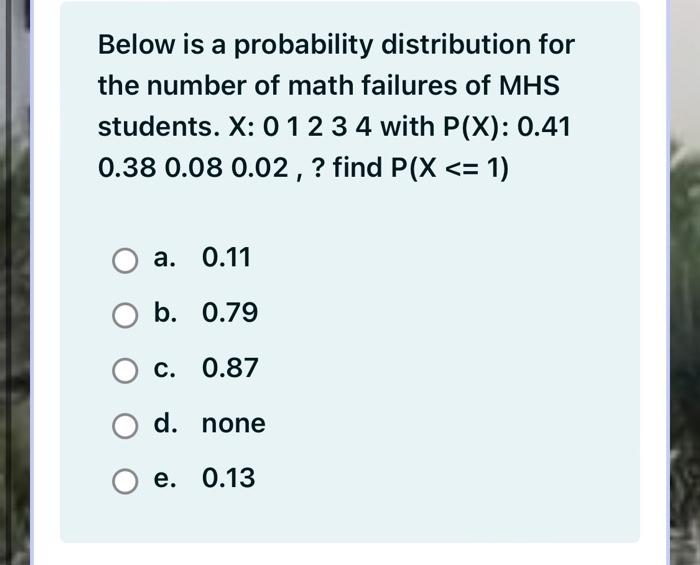Mark option d. none
The height and width of the screenshot is (565, 700).
(125, 425)
